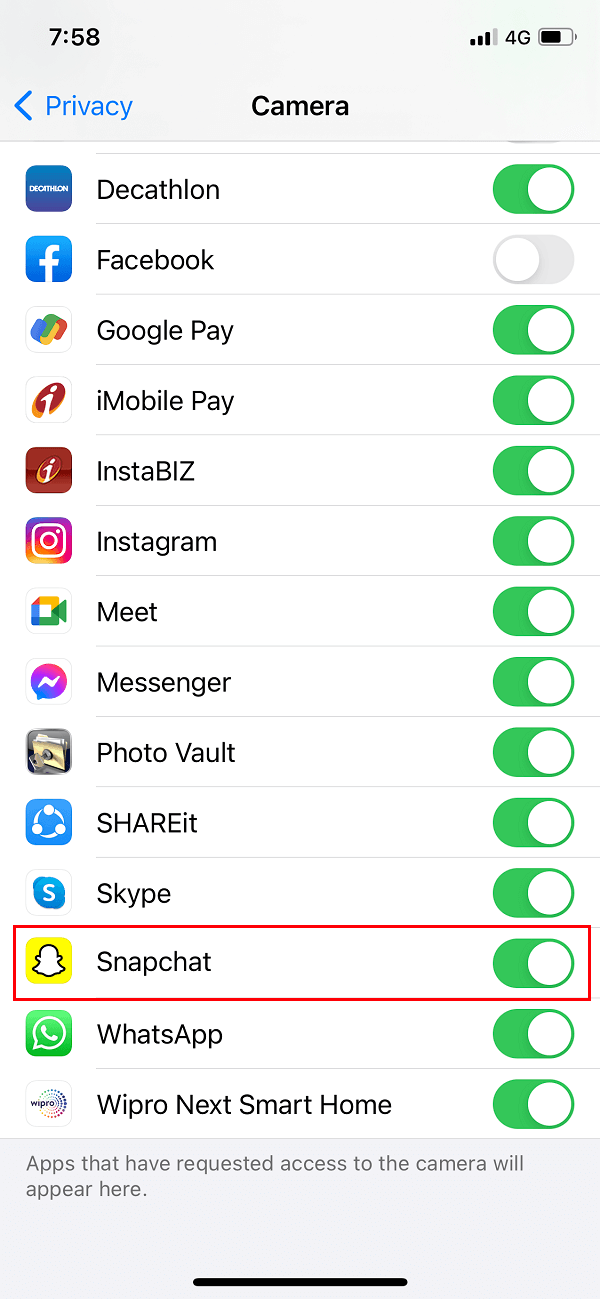The width and height of the screenshot is (600, 1299).
Task: Disable Instagram camera permission
Action: 533,542
